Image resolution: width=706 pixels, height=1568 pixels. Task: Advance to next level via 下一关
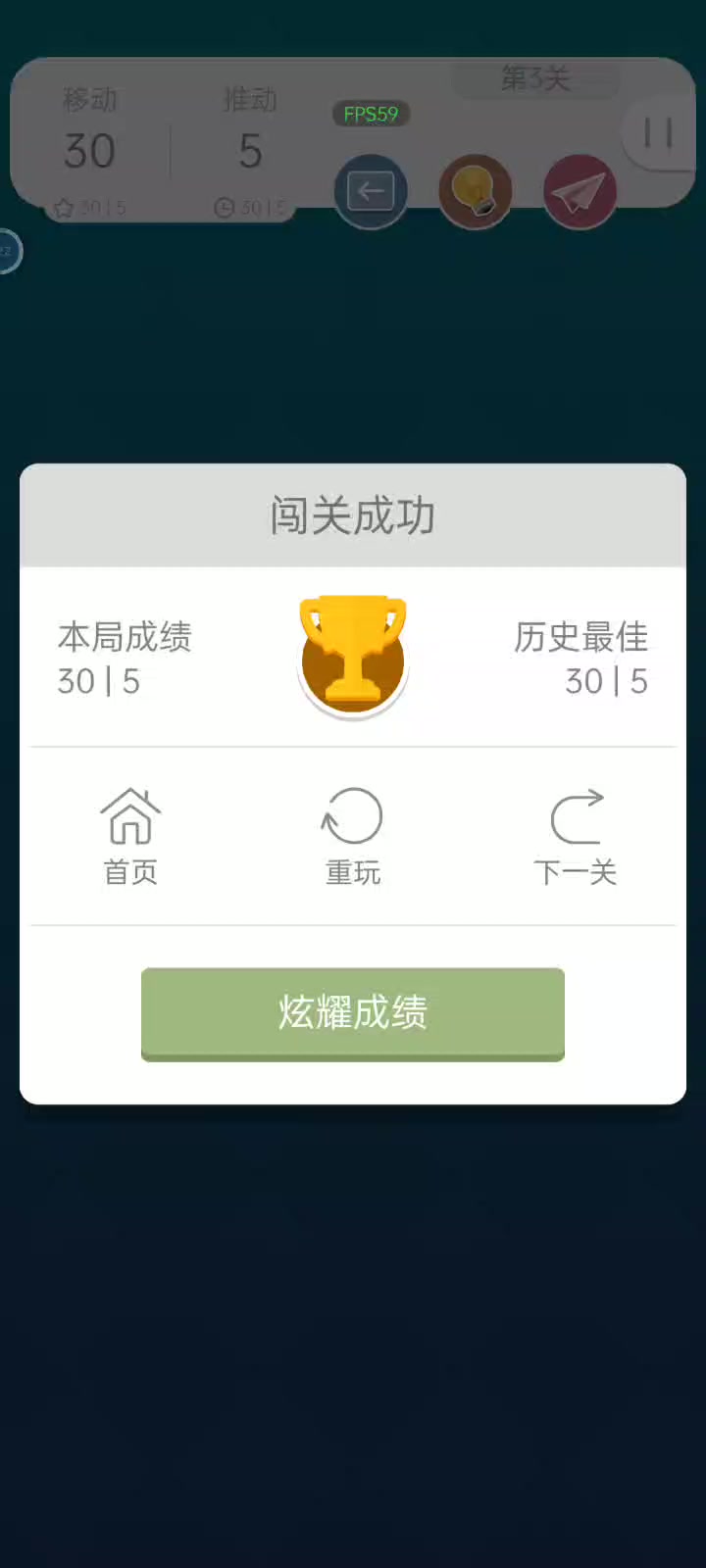coord(576,836)
